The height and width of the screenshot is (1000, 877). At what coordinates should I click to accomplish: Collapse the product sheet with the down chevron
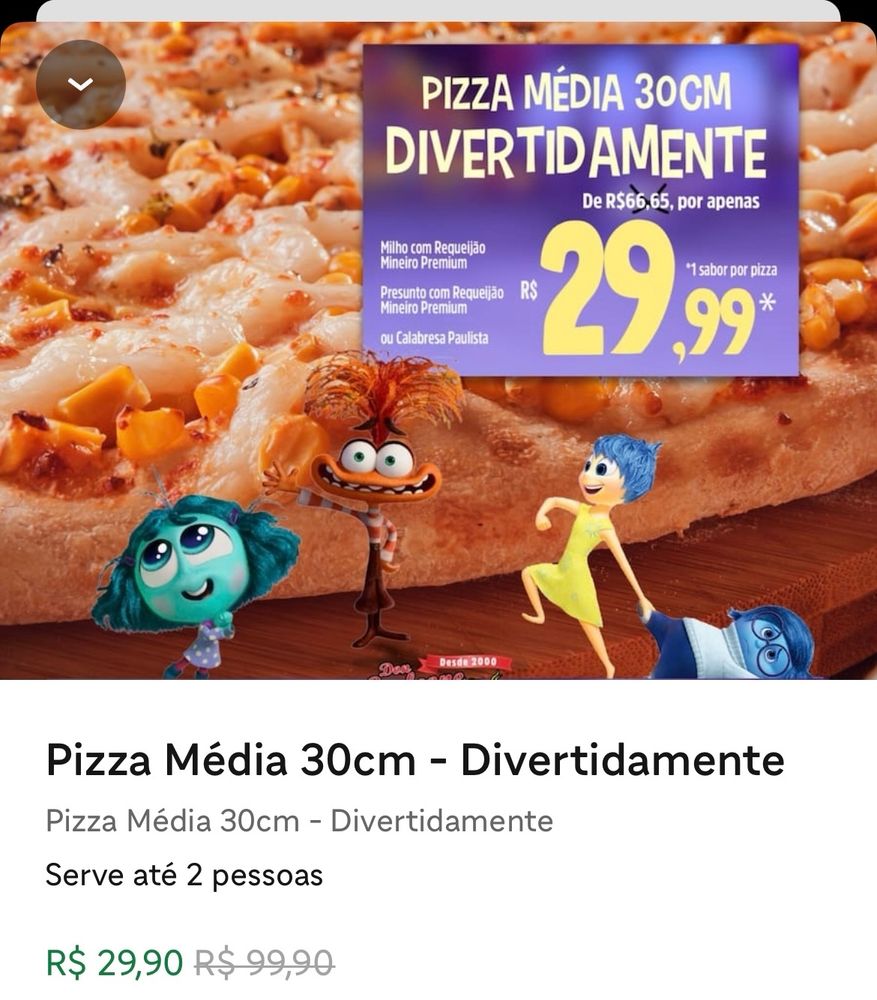click(80, 85)
